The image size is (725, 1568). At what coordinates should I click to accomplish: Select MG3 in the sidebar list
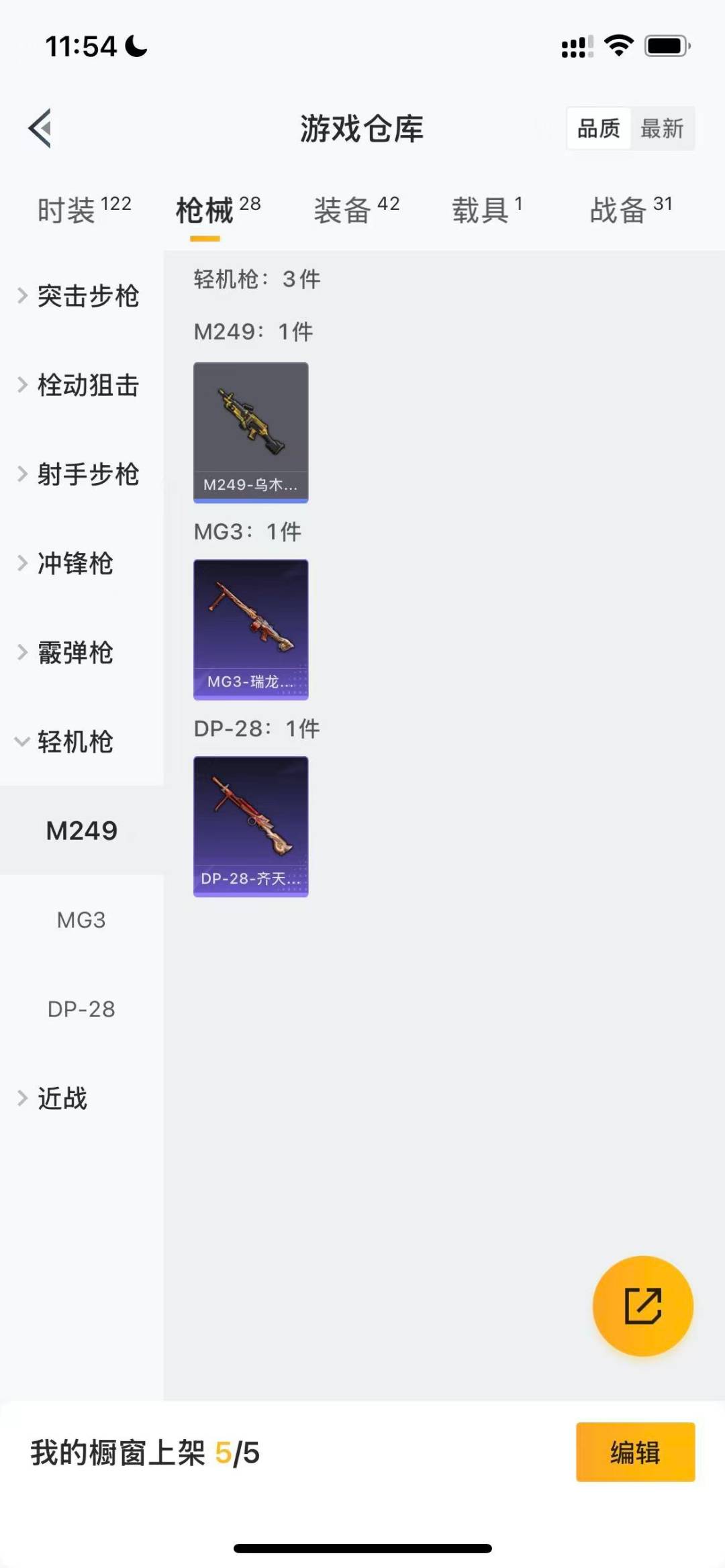pos(80,920)
